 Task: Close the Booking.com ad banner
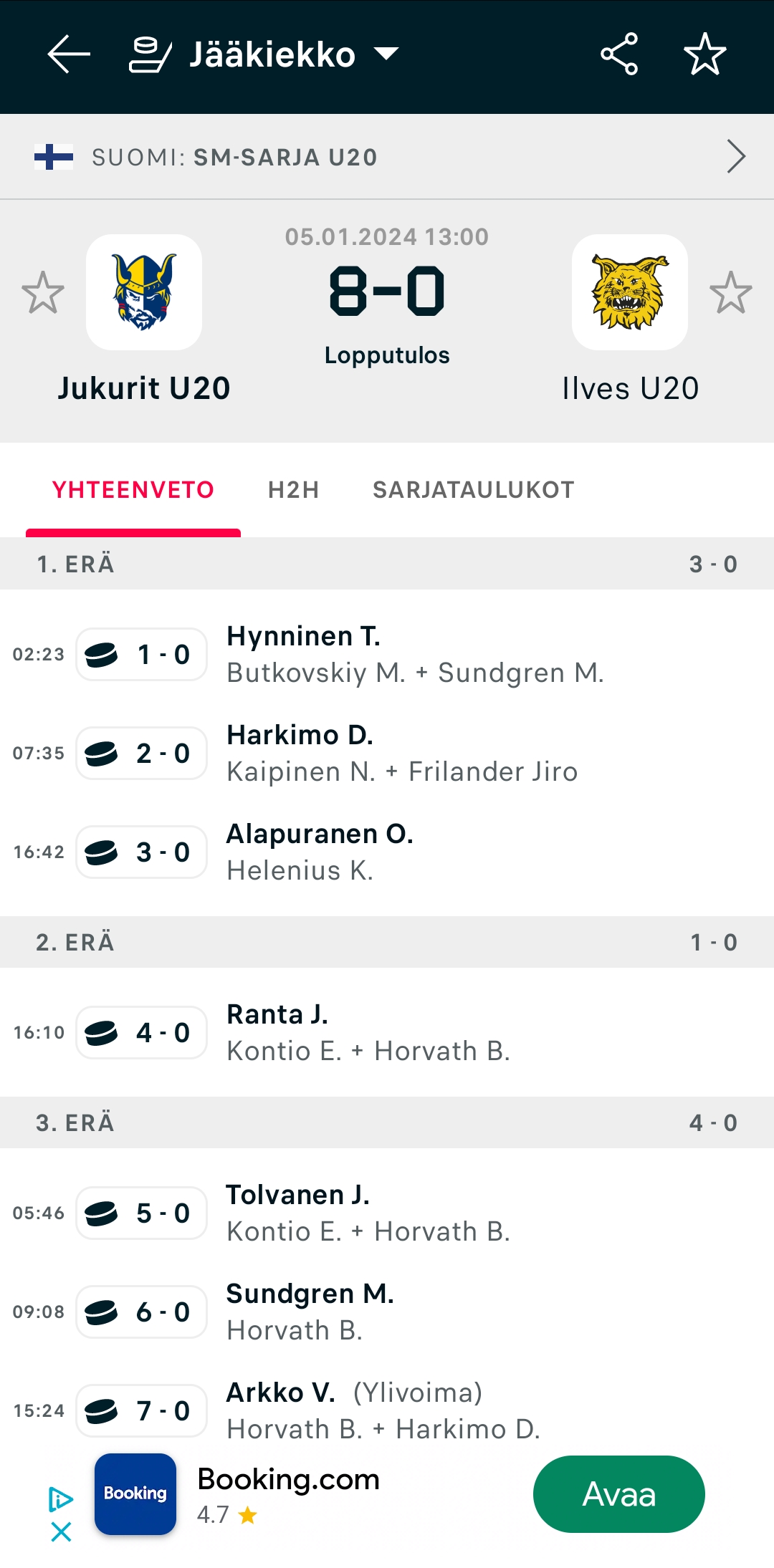[62, 1532]
